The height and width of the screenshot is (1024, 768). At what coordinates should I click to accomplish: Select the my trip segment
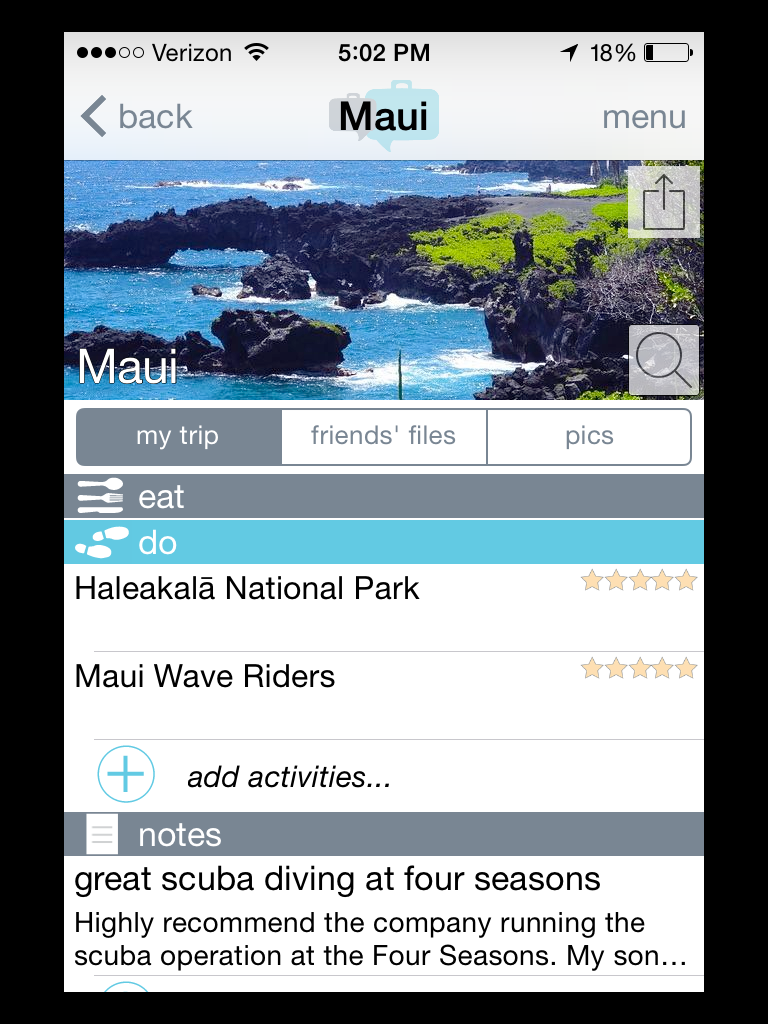click(178, 436)
